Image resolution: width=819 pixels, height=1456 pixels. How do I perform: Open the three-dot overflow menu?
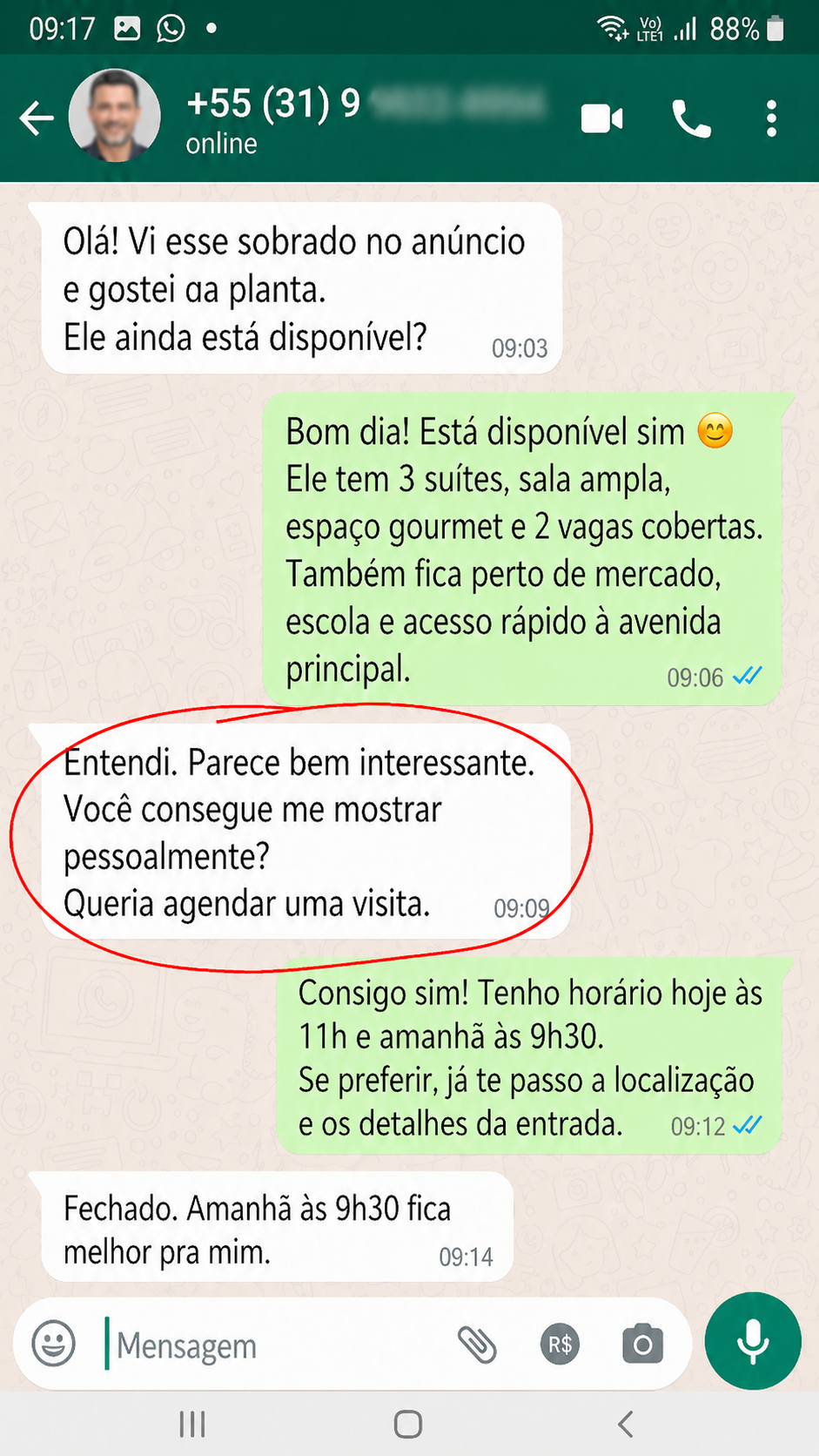(x=769, y=118)
